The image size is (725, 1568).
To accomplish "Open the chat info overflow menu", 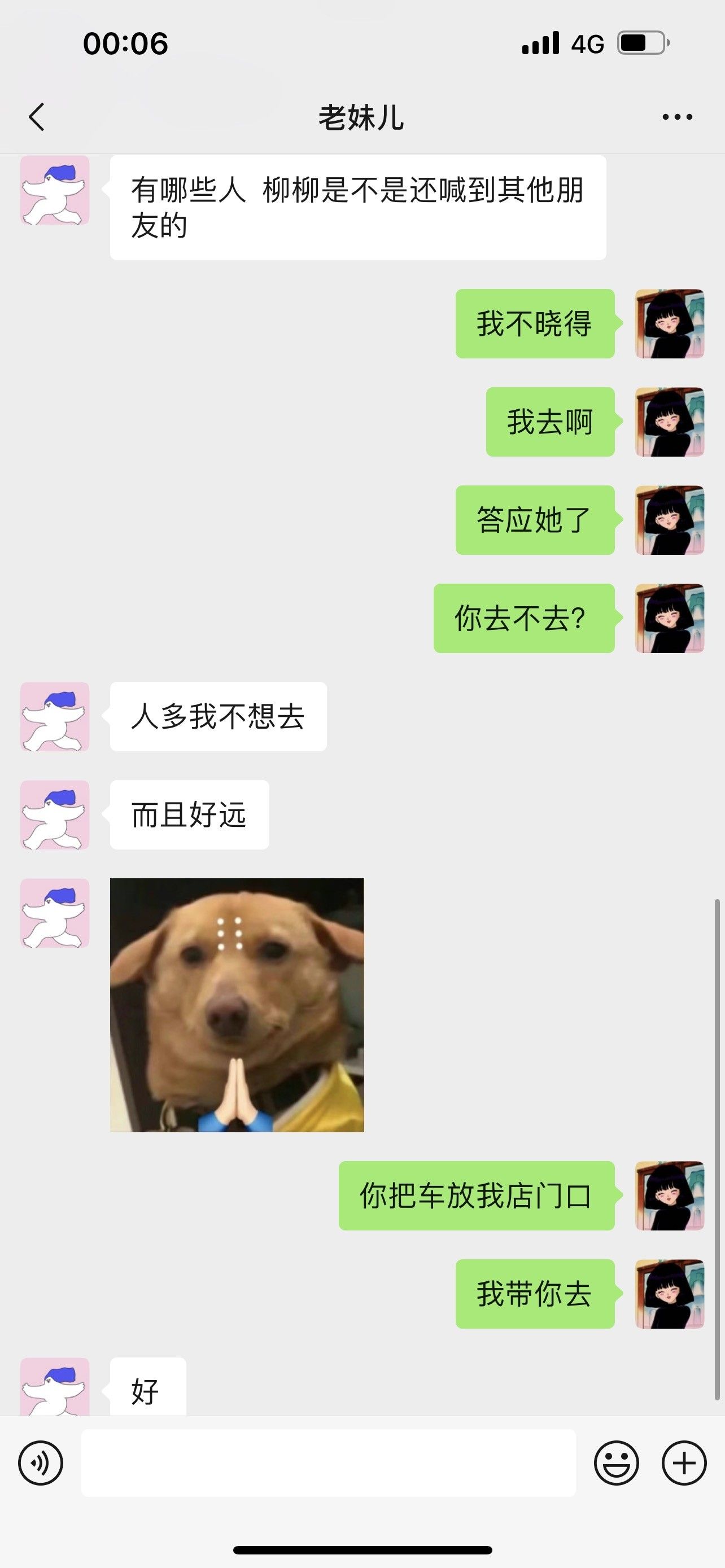I will [x=677, y=116].
